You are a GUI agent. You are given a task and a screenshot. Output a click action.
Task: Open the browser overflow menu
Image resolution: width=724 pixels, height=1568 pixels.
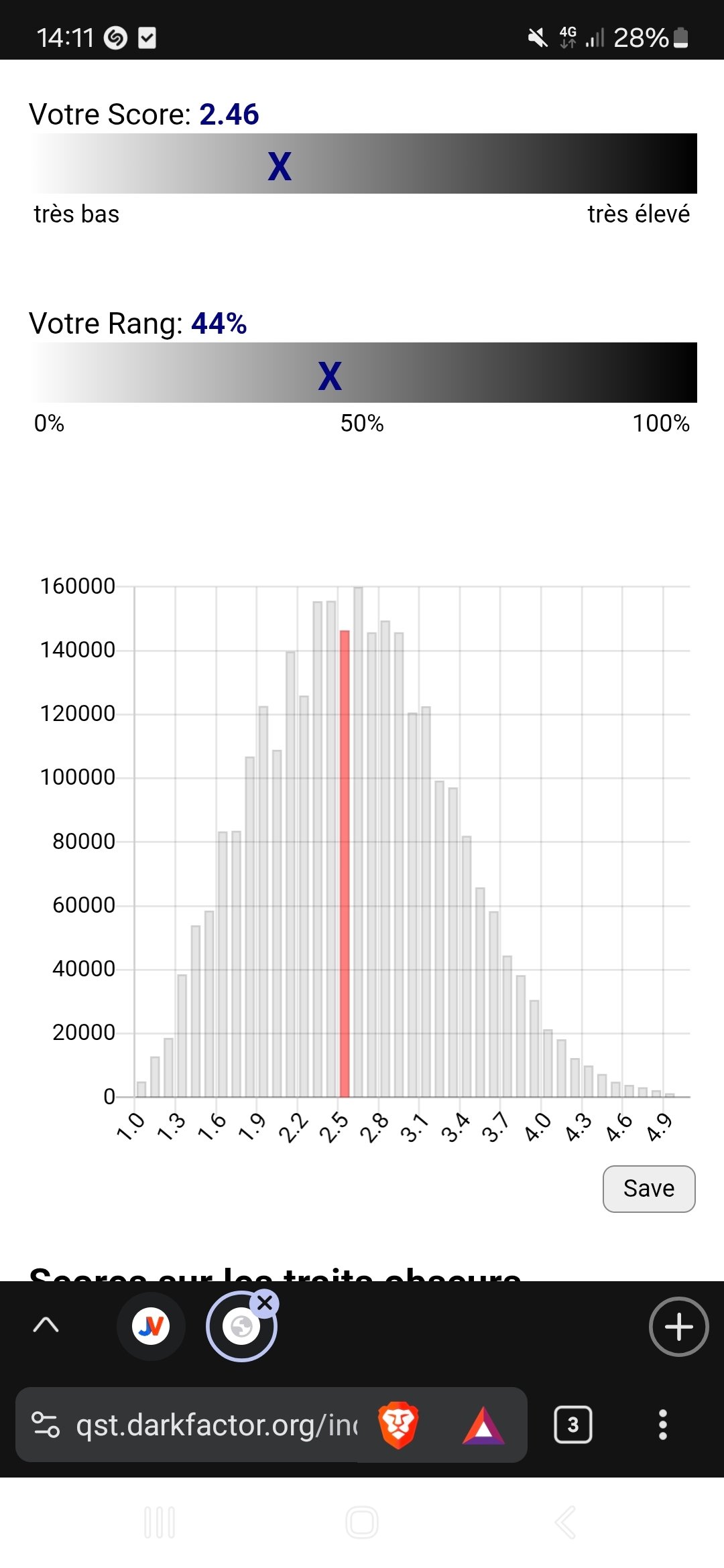[x=662, y=1425]
